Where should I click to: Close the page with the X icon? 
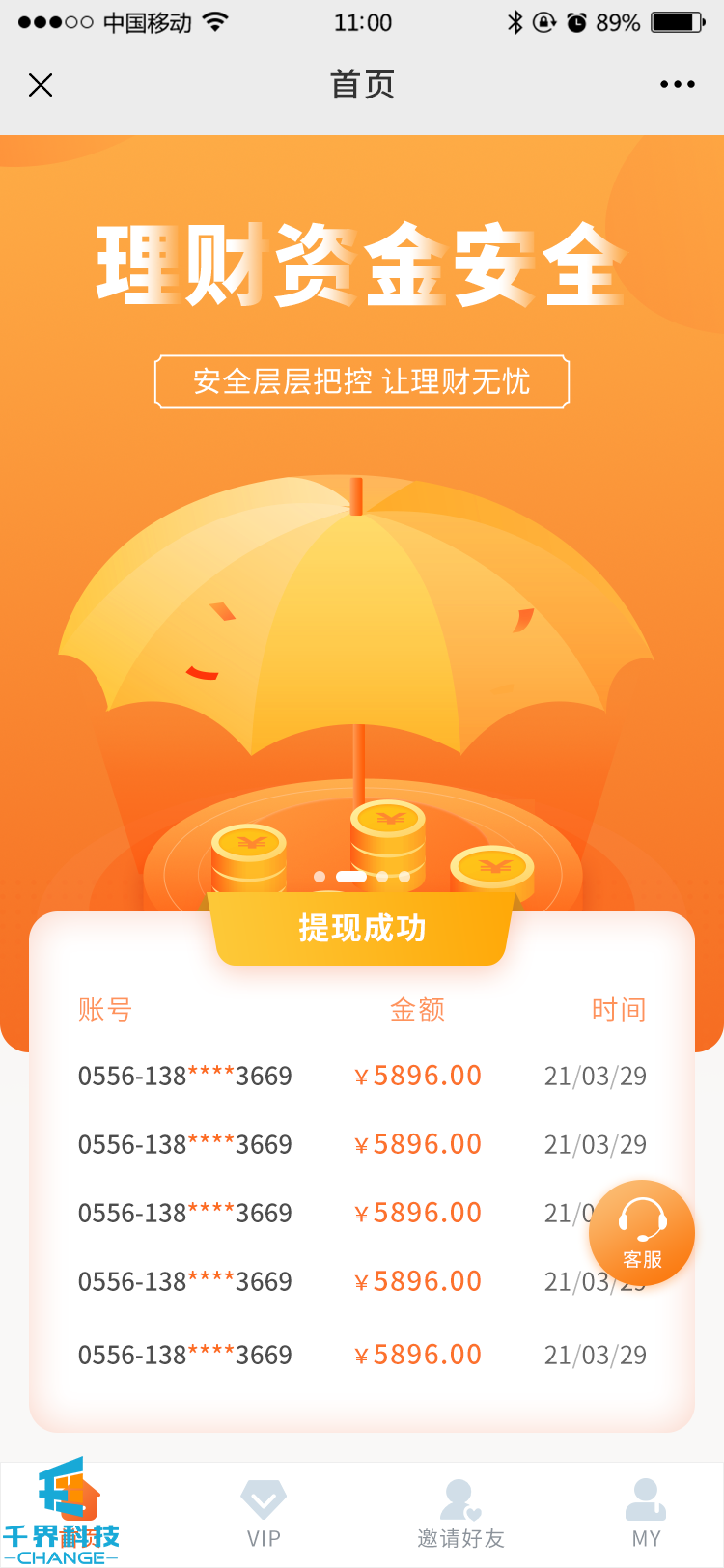click(41, 85)
